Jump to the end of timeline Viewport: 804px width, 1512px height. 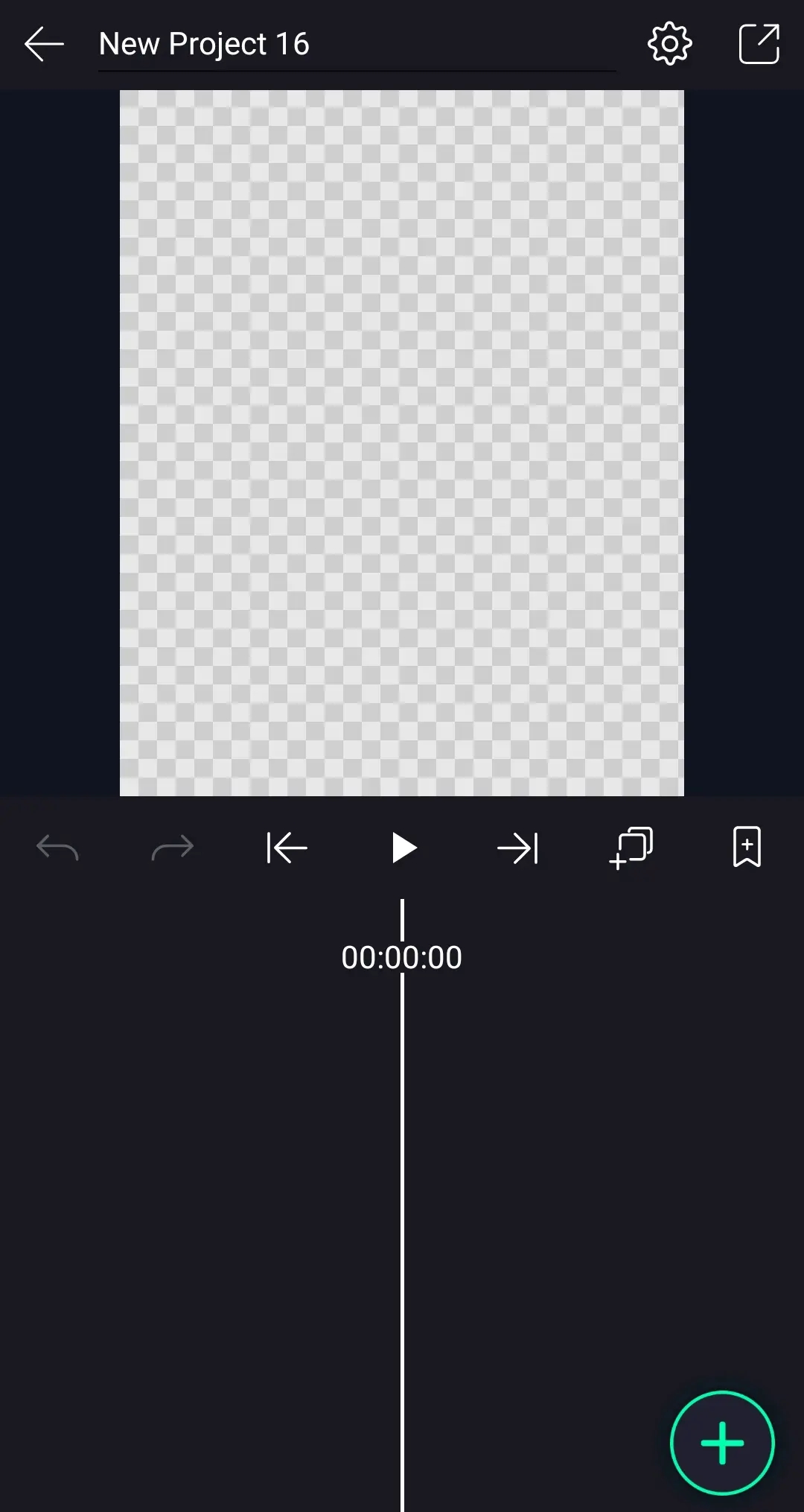tap(517, 848)
